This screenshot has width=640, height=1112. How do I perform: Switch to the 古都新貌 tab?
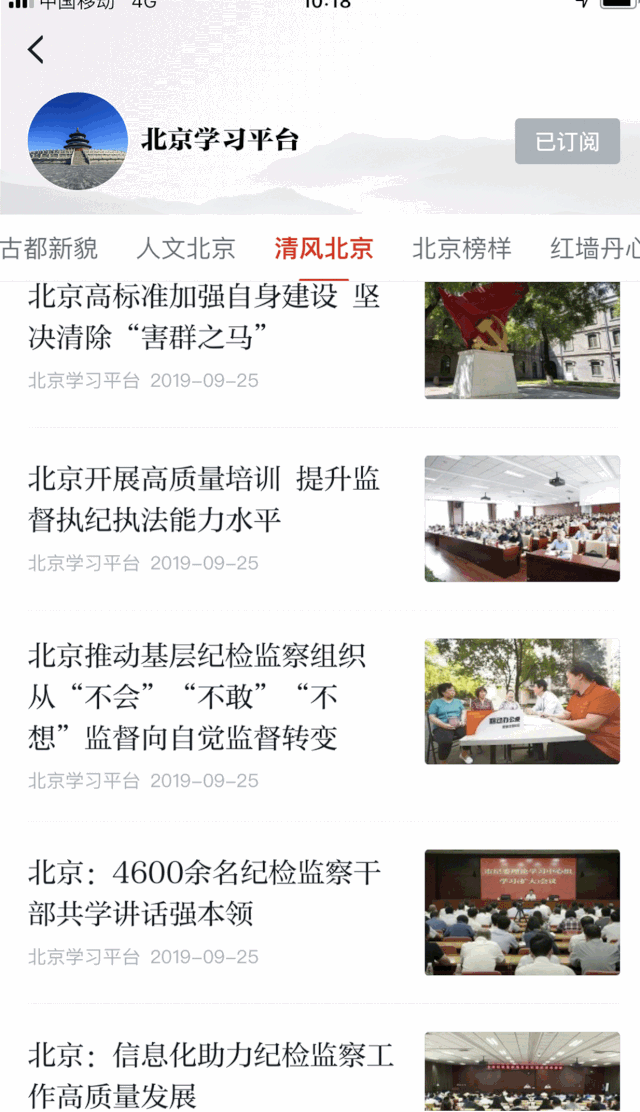[x=49, y=248]
